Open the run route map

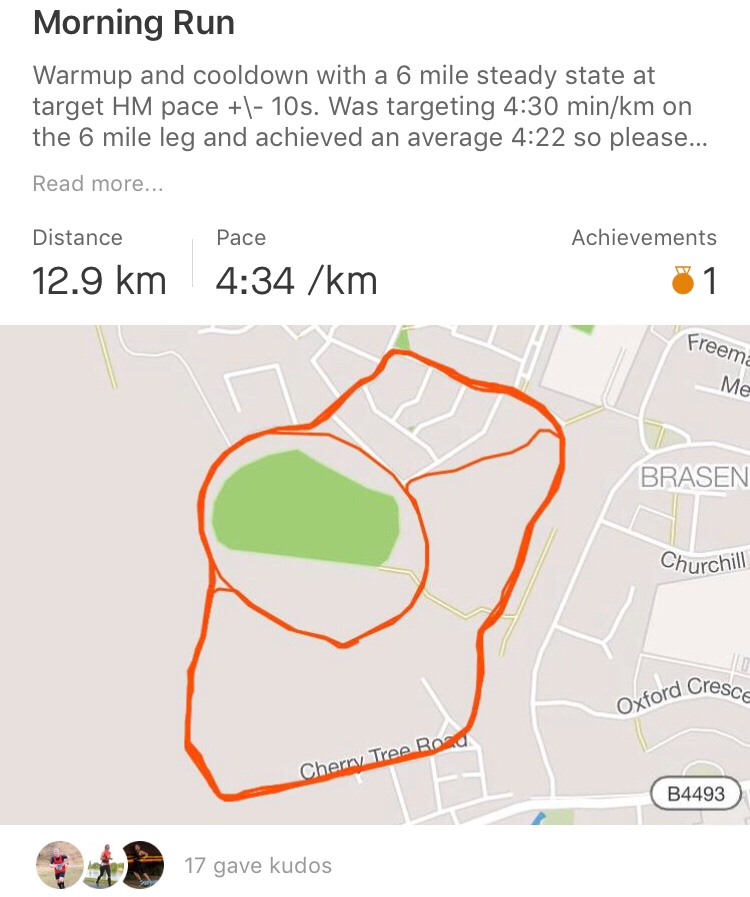click(x=375, y=575)
